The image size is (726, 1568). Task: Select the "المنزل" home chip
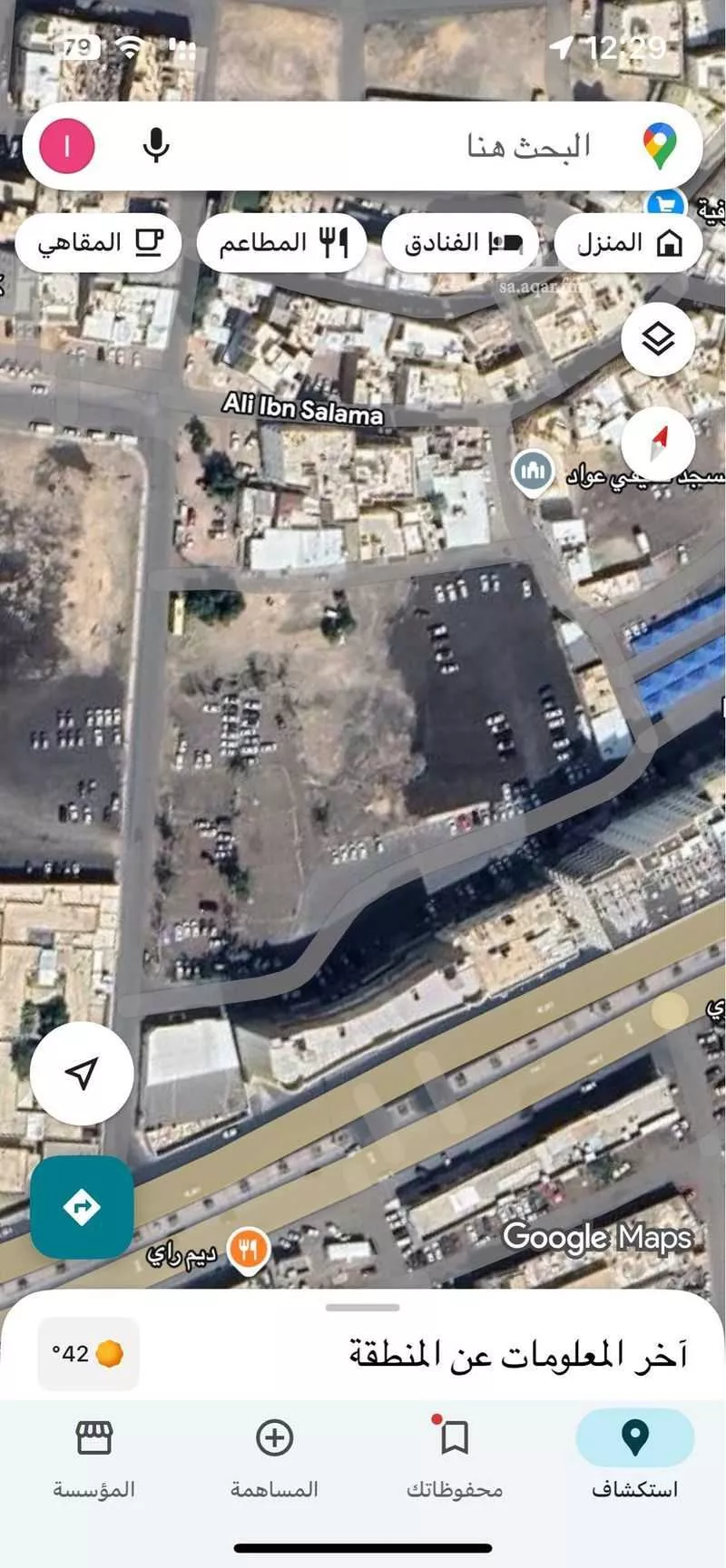(x=628, y=243)
